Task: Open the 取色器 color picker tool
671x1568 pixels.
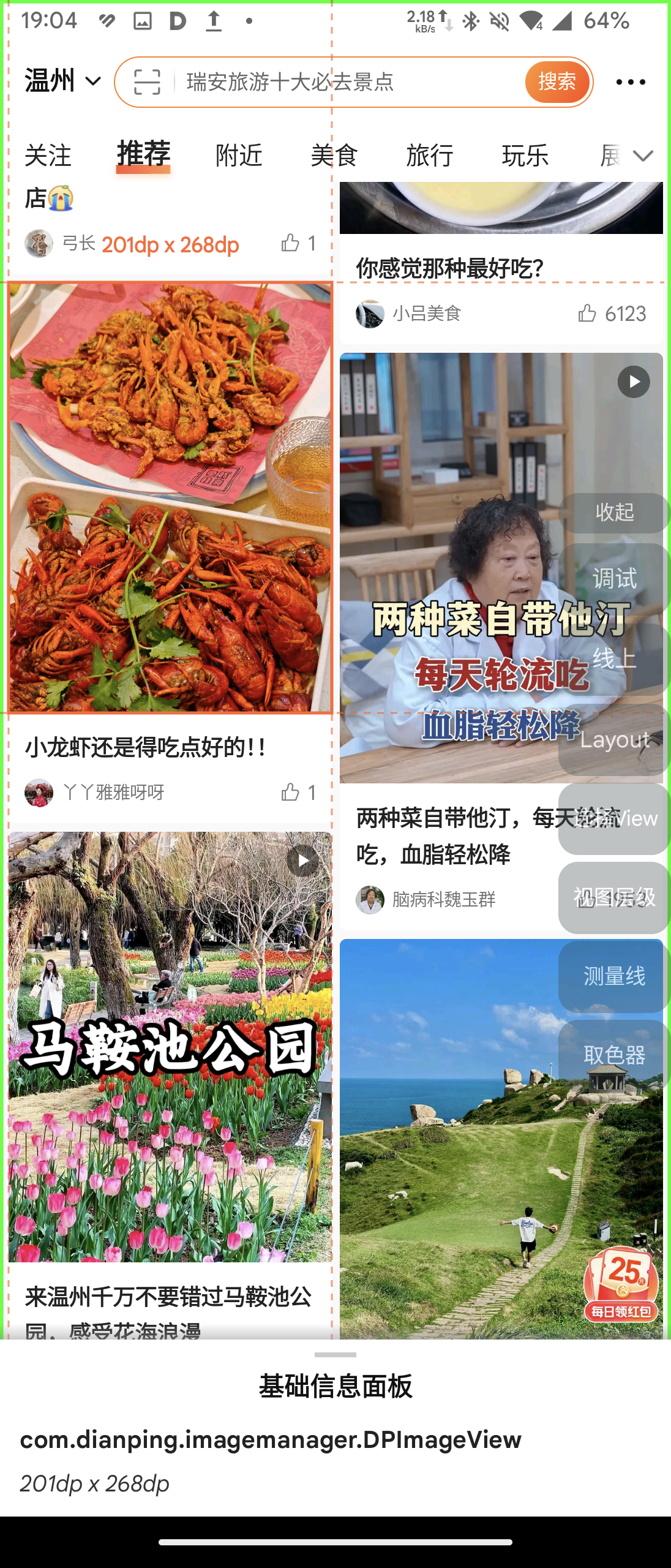Action: point(614,1055)
